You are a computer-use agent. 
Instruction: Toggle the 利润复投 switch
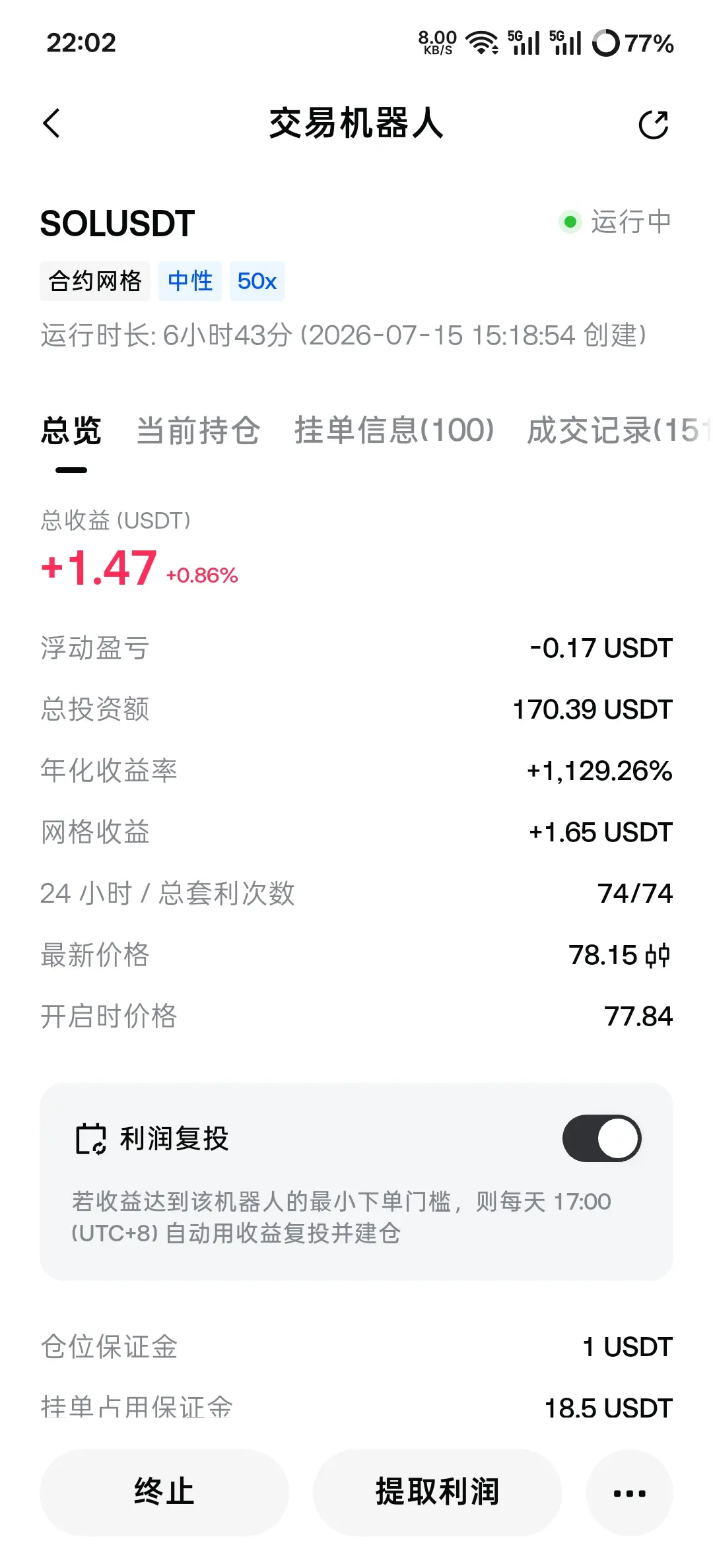click(x=601, y=1138)
